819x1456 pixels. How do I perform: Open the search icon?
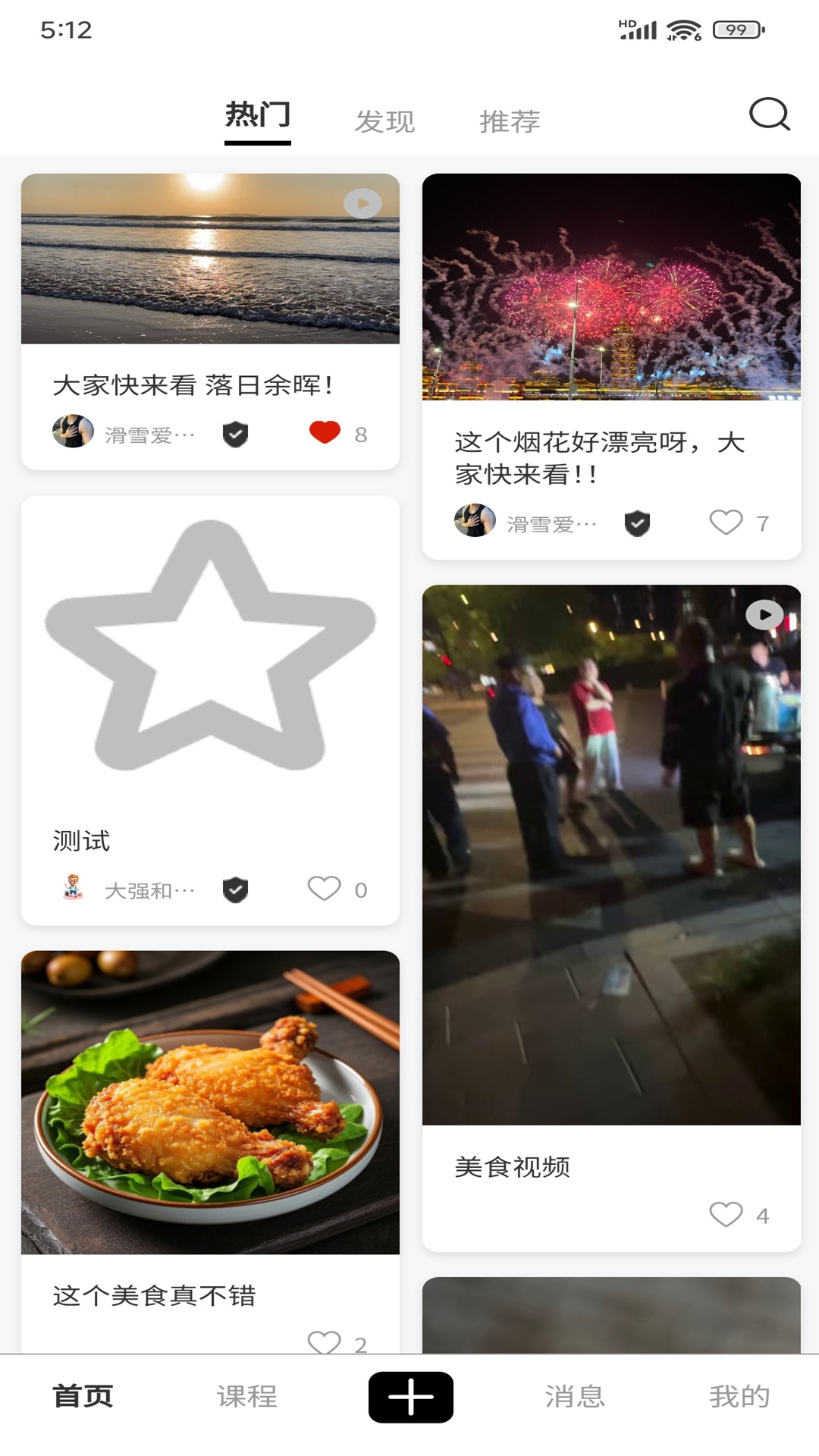click(x=769, y=115)
